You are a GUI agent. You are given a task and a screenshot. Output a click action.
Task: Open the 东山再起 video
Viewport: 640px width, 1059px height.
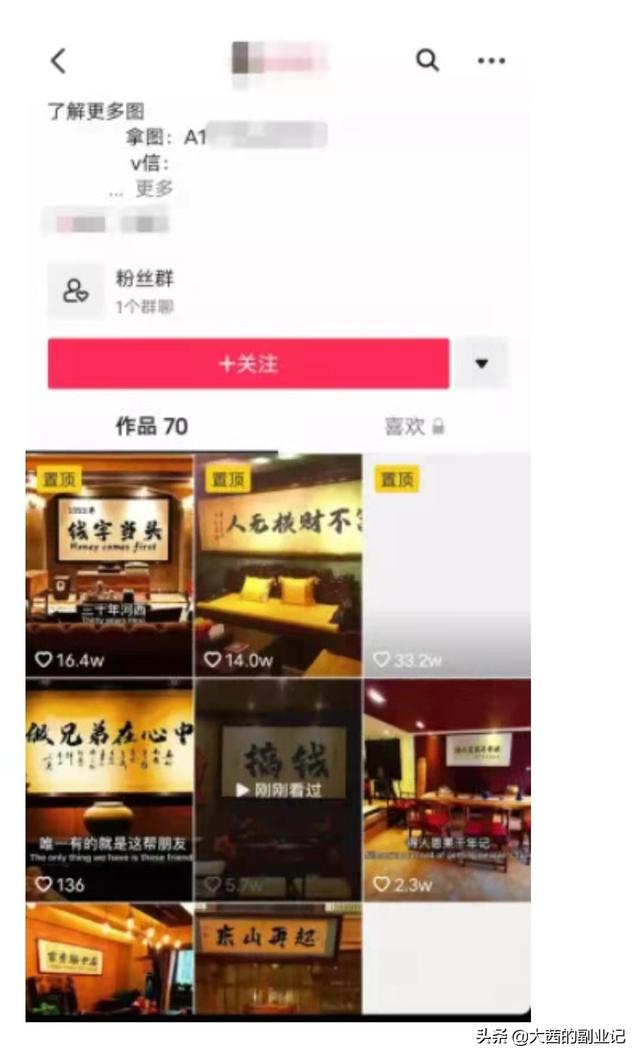278,960
